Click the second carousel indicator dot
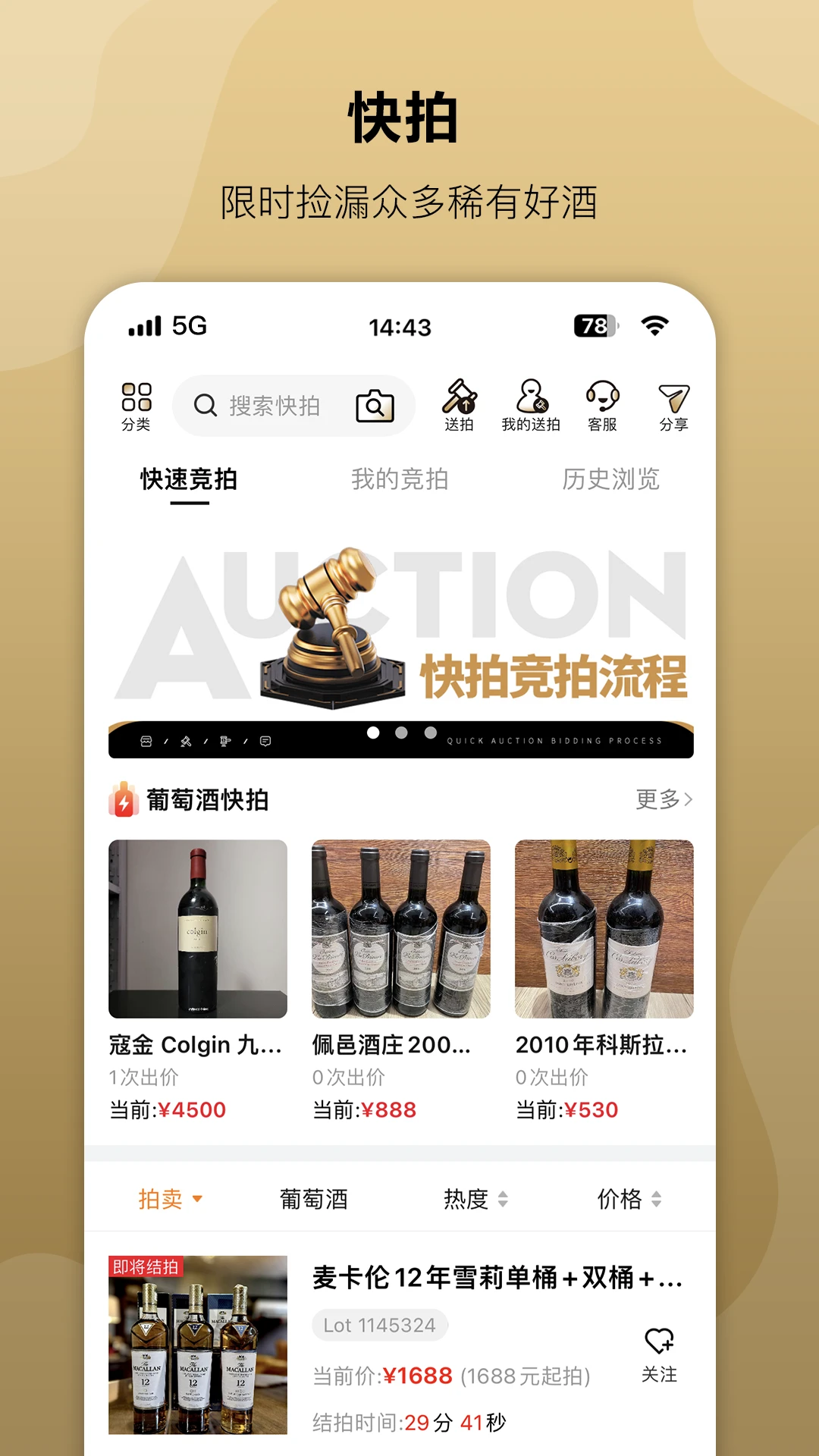The height and width of the screenshot is (1456, 819). click(400, 733)
